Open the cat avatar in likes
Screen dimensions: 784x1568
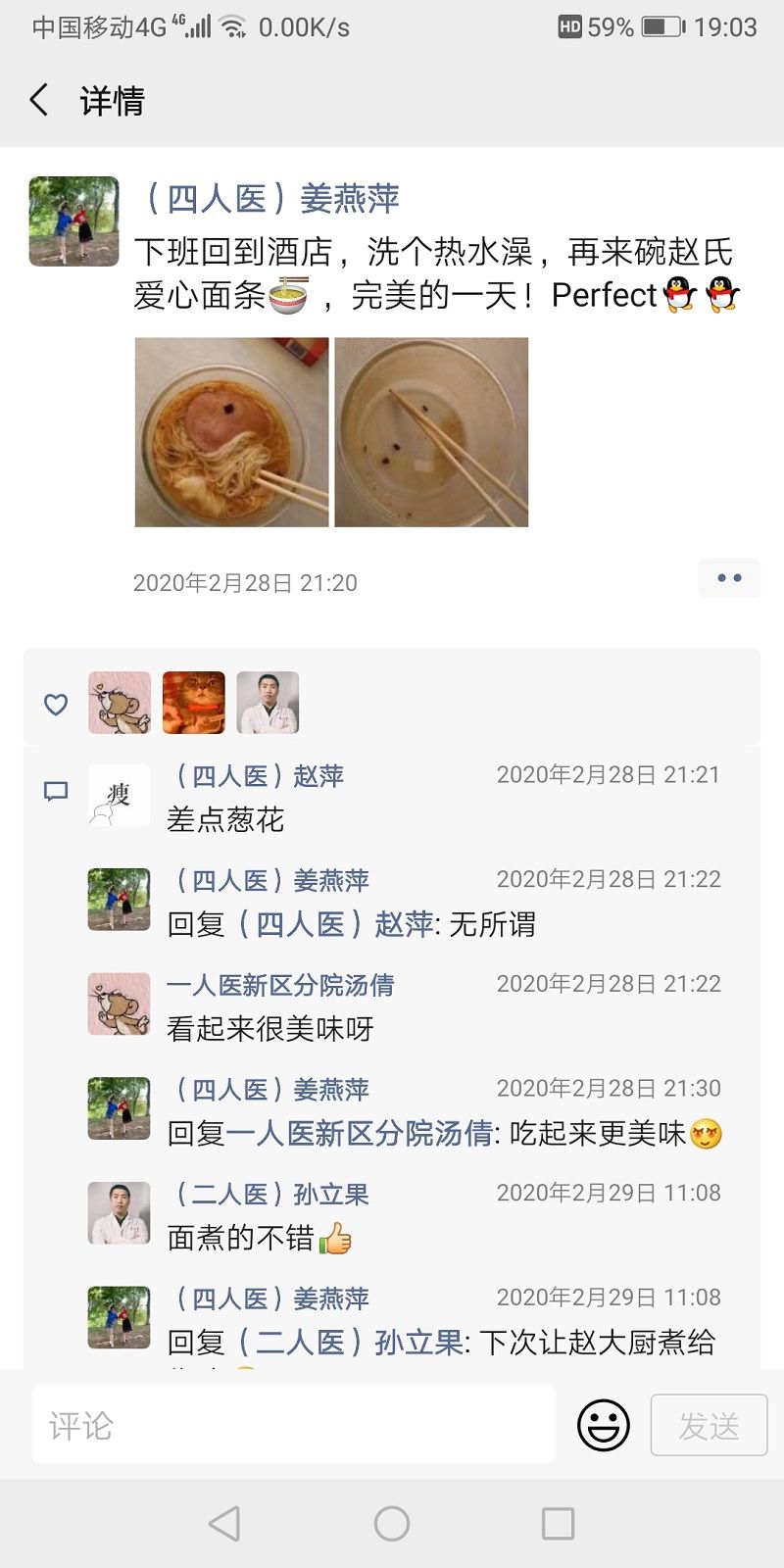(194, 703)
